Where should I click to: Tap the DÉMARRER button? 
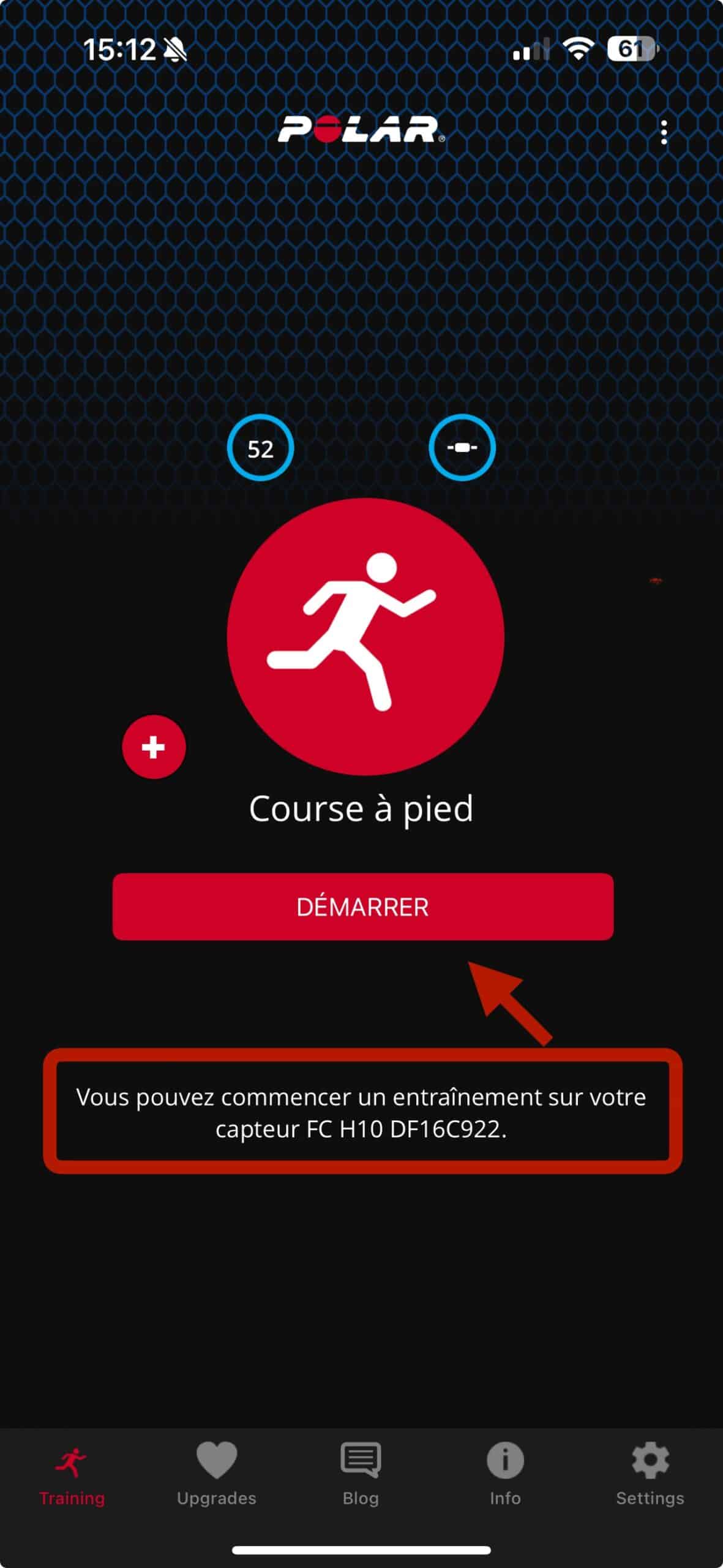[362, 907]
